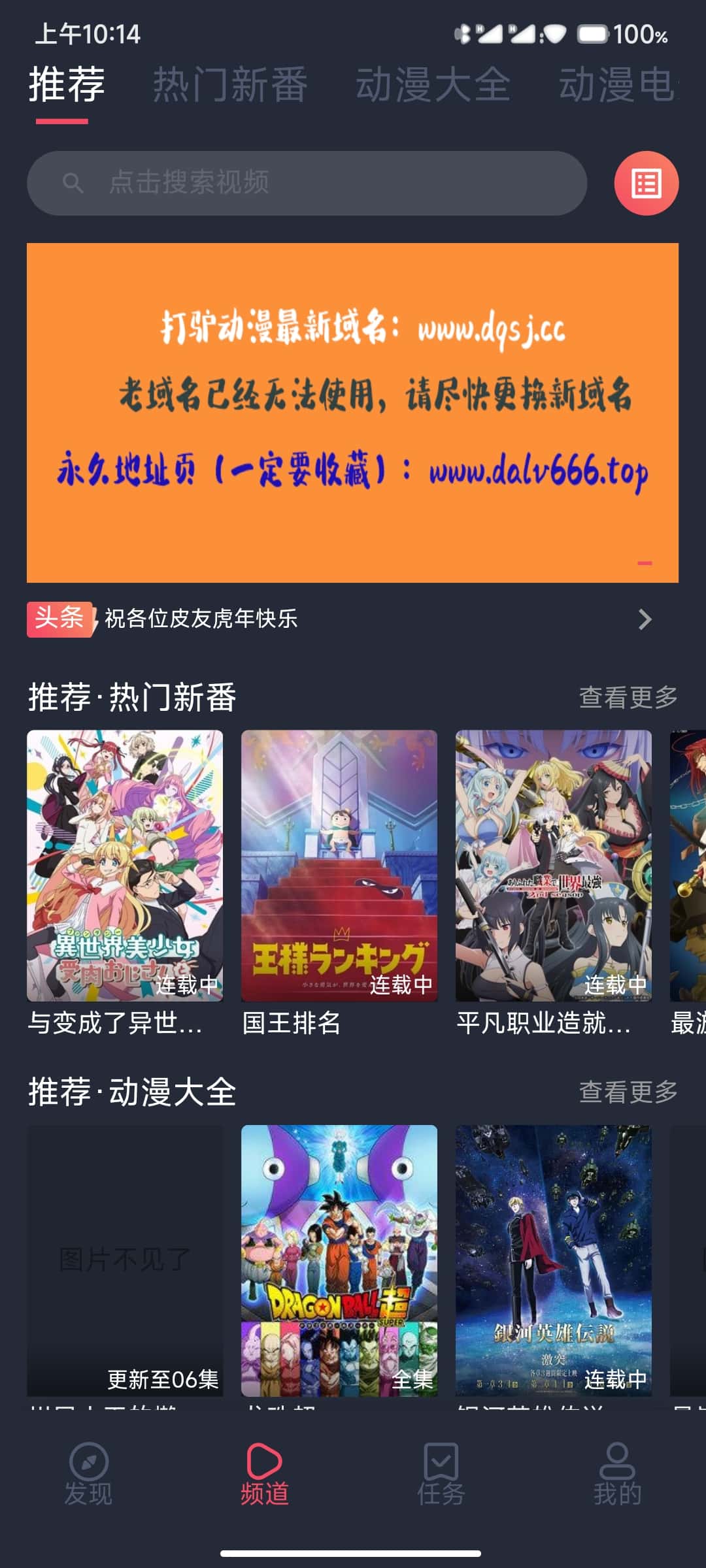
Task: Open the 银河英雄传说 连载中 card
Action: (553, 1260)
